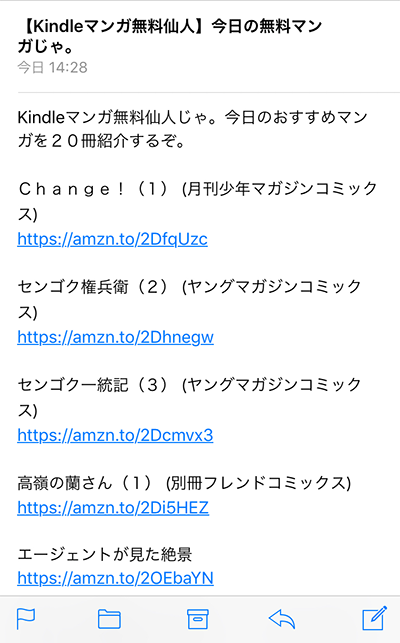This screenshot has height=643, width=400.
Task: Archive this message
Action: click(198, 619)
